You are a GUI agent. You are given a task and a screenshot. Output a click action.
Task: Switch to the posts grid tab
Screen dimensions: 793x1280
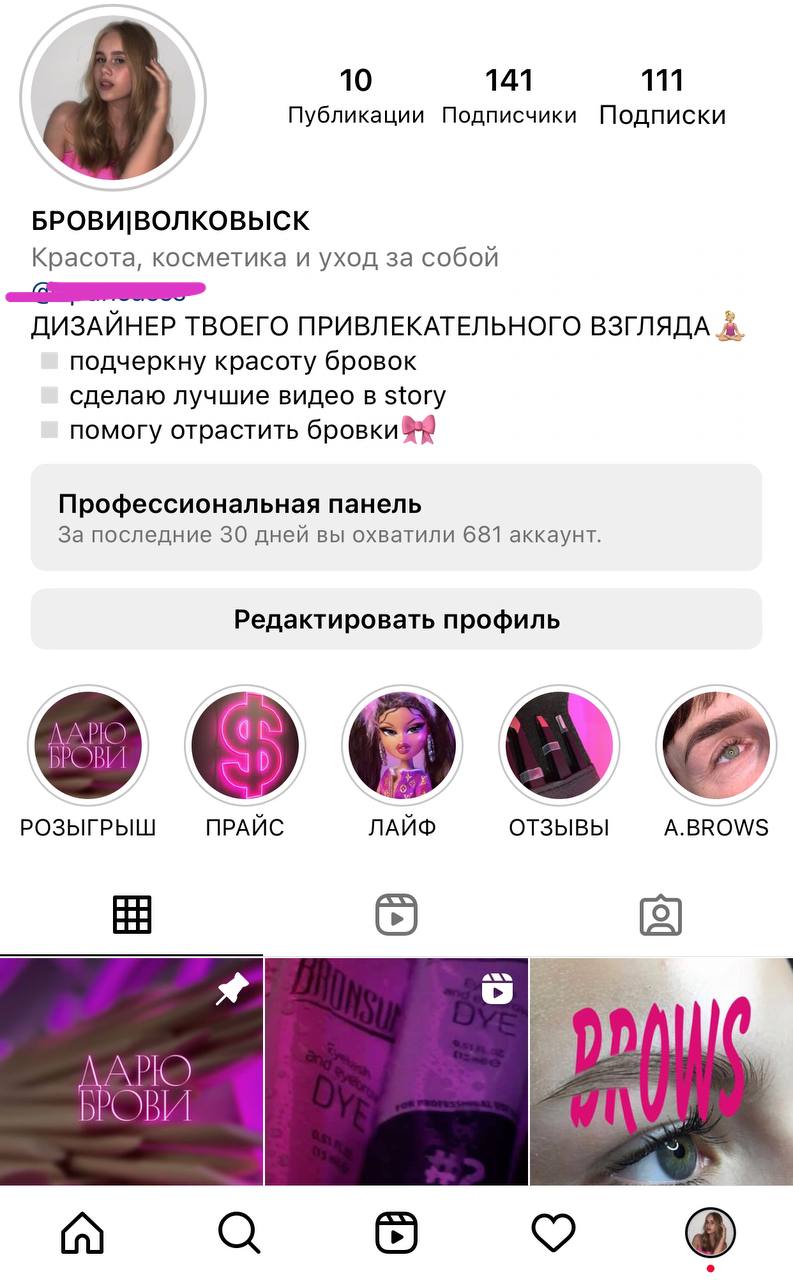click(132, 914)
